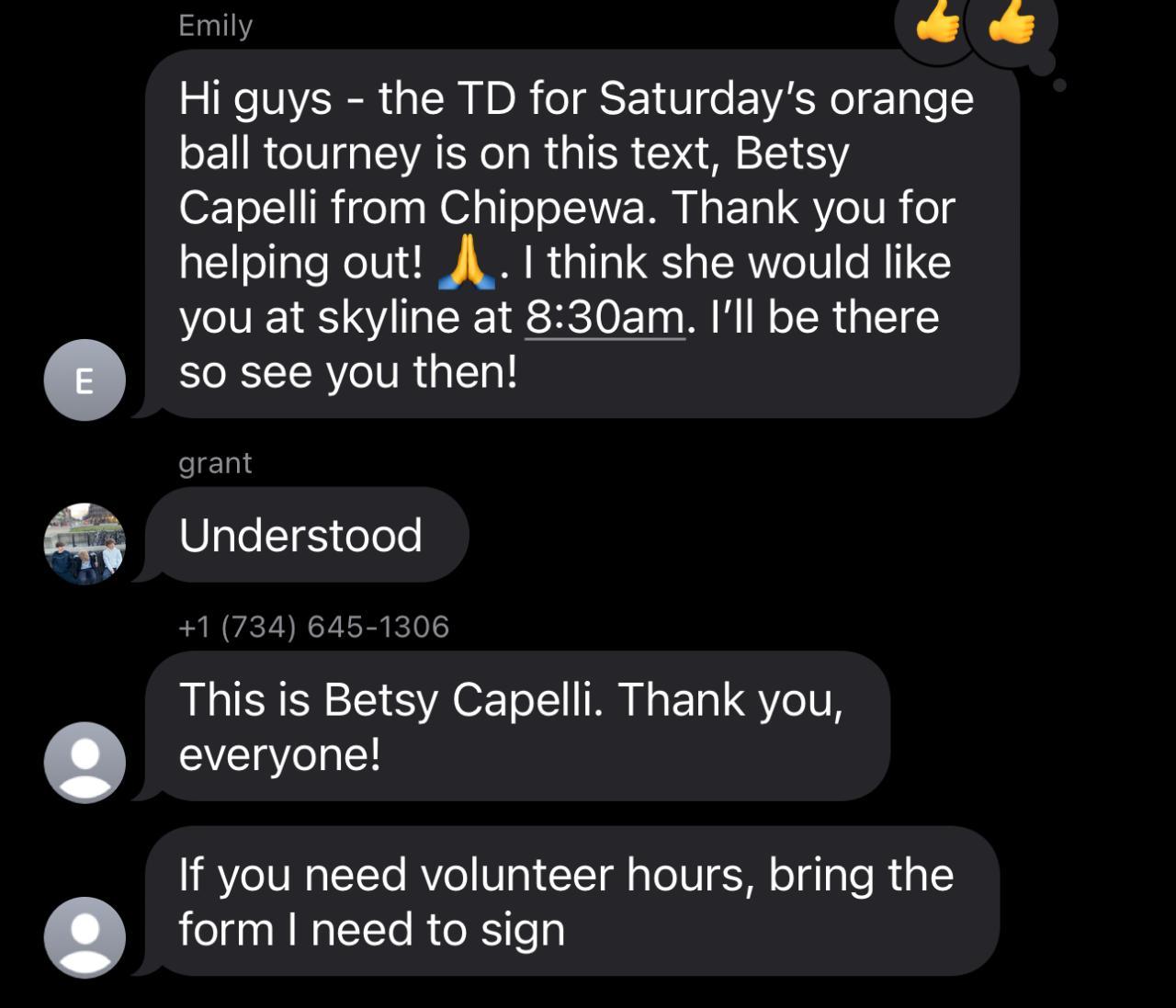Screen dimensions: 1176x1008
Task: Tap Emily's "E" contact avatar
Action: 85,380
